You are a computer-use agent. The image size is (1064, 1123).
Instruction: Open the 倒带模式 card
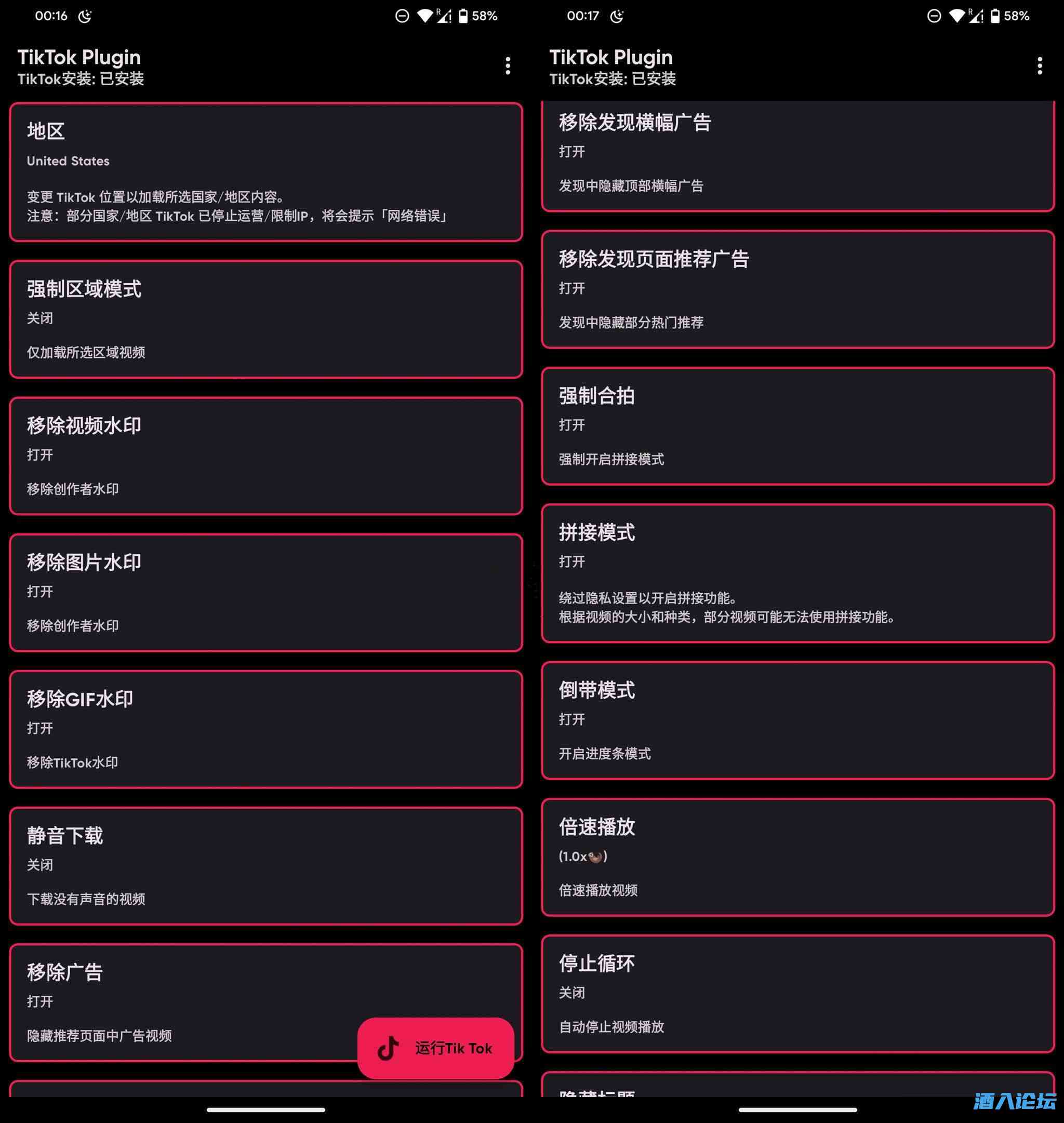[797, 720]
